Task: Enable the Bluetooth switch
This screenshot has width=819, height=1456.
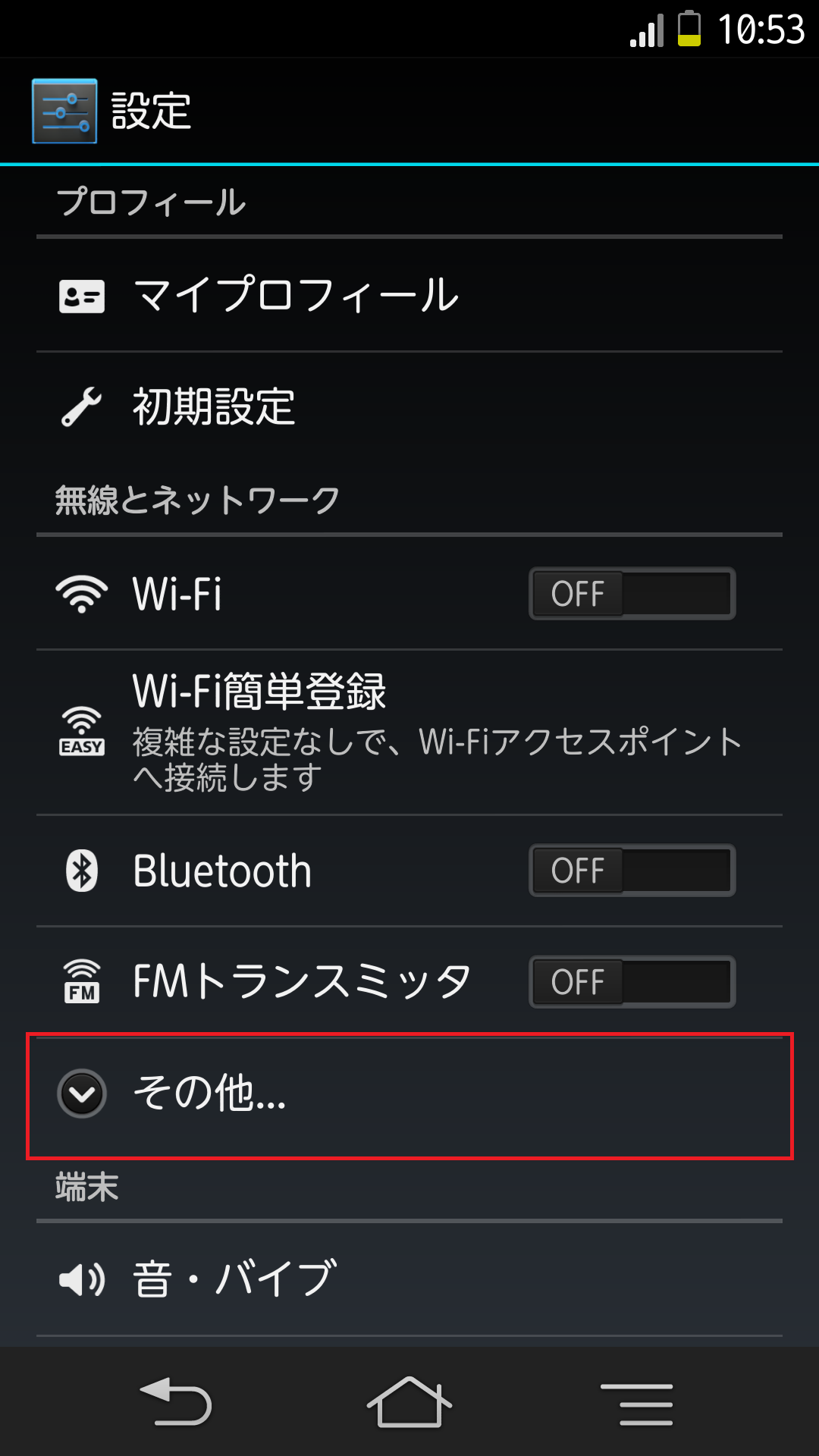Action: [632, 871]
